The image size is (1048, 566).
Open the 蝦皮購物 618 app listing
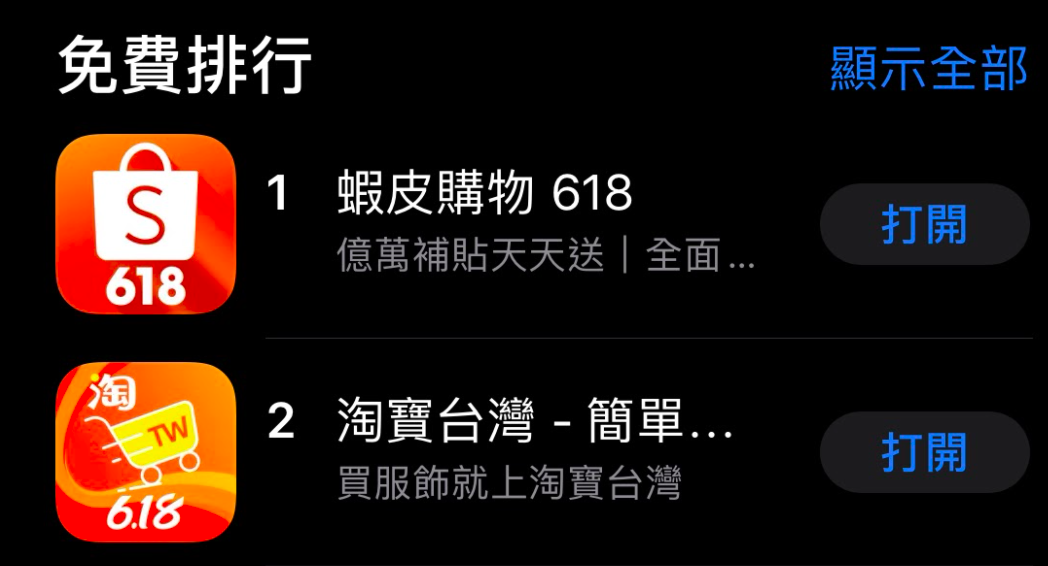pyautogui.click(x=485, y=194)
